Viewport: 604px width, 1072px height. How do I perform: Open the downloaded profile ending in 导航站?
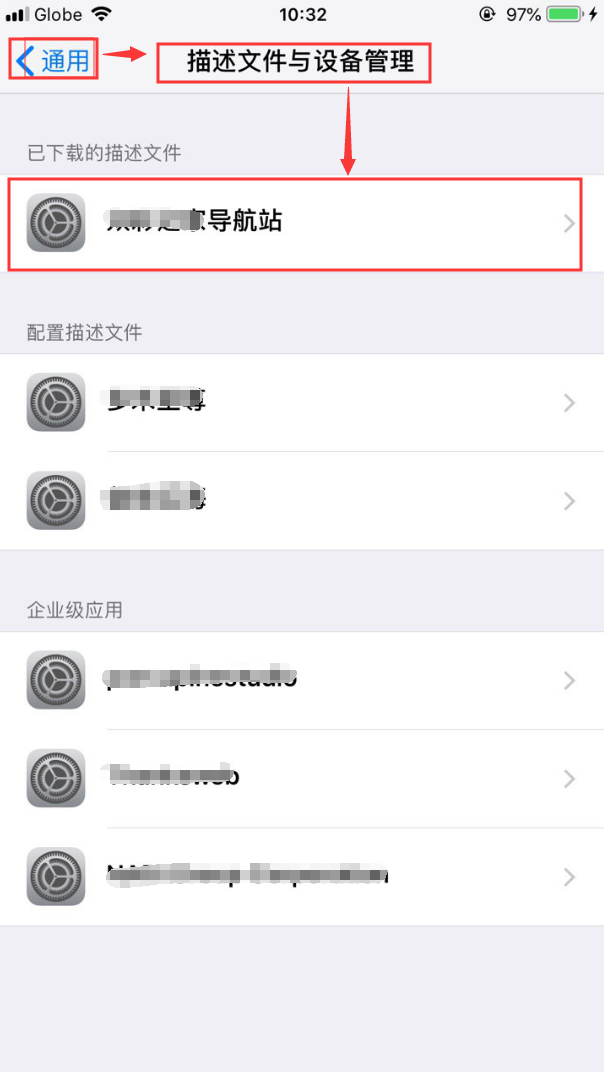click(x=300, y=222)
